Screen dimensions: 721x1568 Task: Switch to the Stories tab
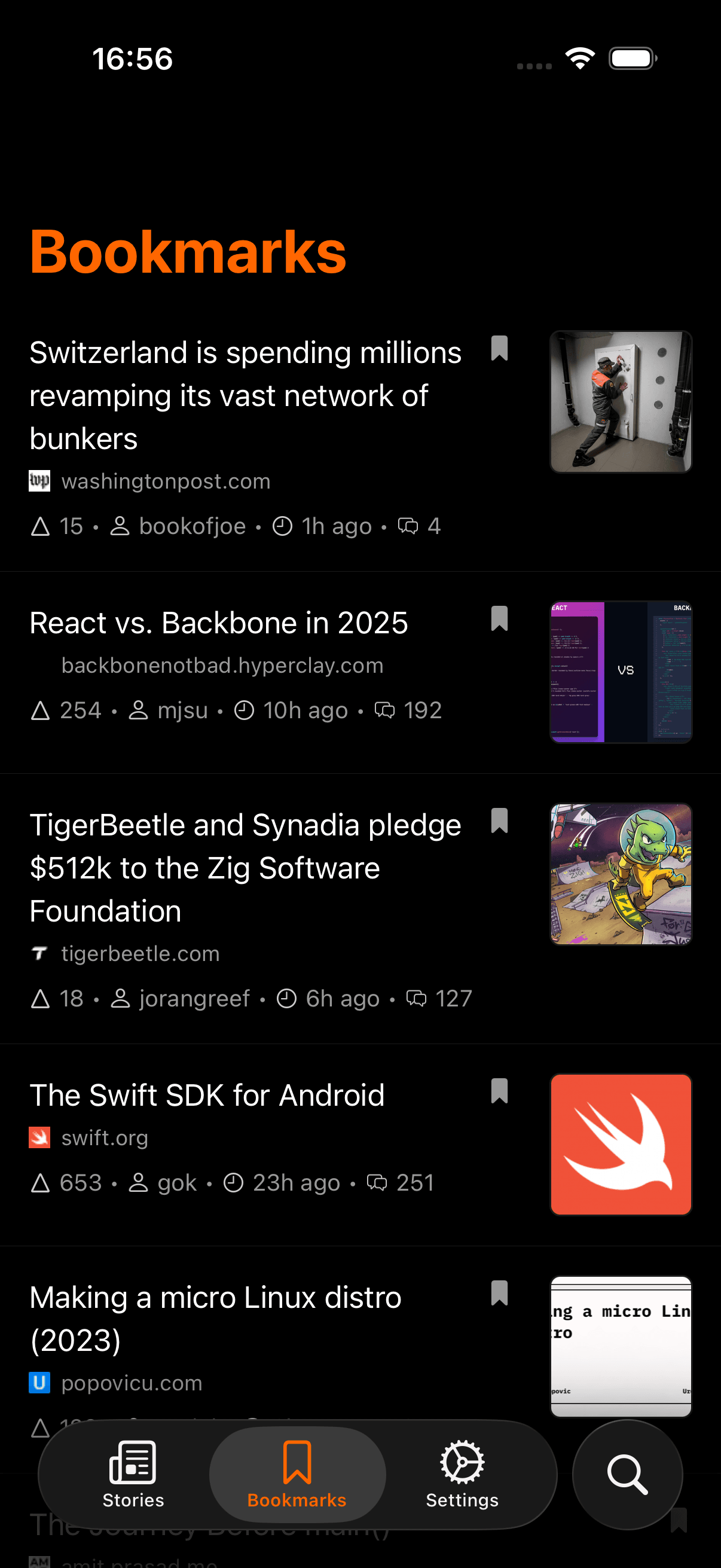[133, 1473]
